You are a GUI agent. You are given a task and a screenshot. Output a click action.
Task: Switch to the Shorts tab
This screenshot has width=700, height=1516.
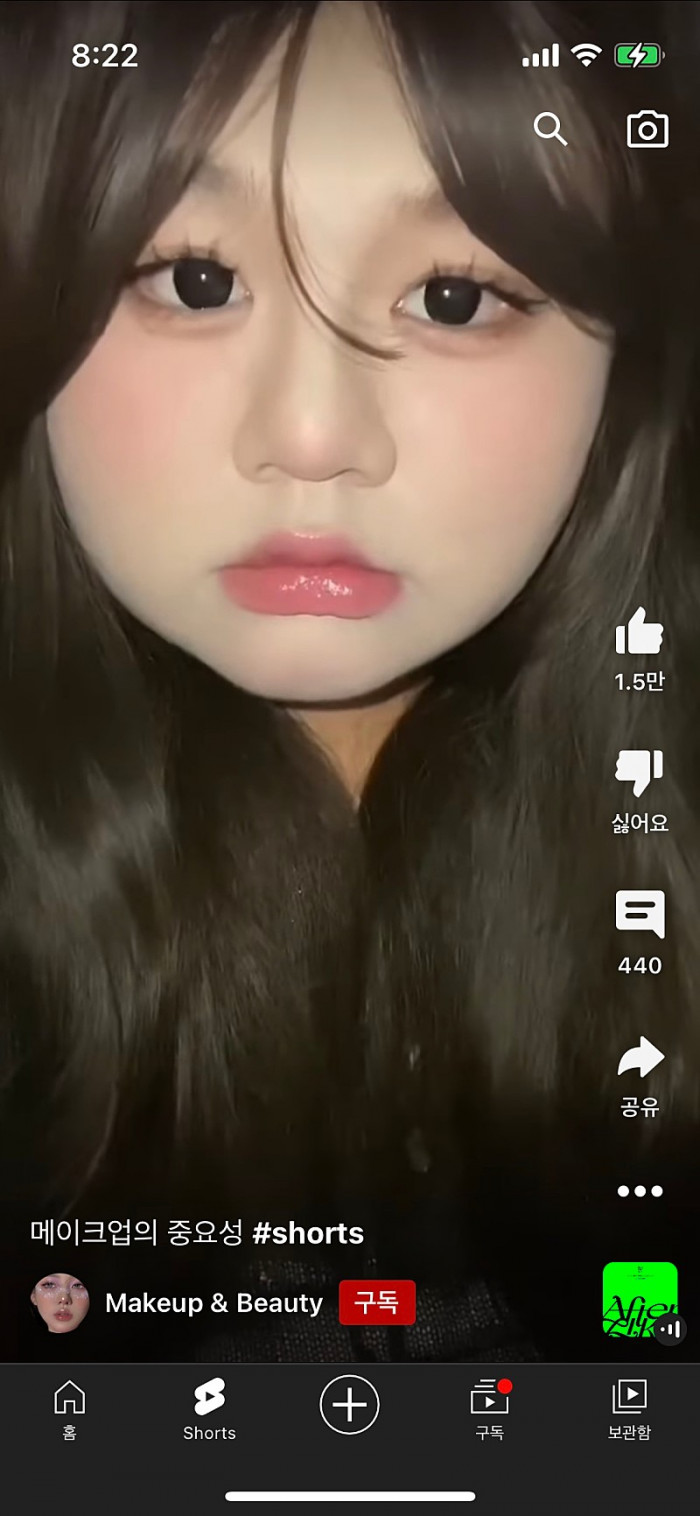pyautogui.click(x=209, y=1408)
